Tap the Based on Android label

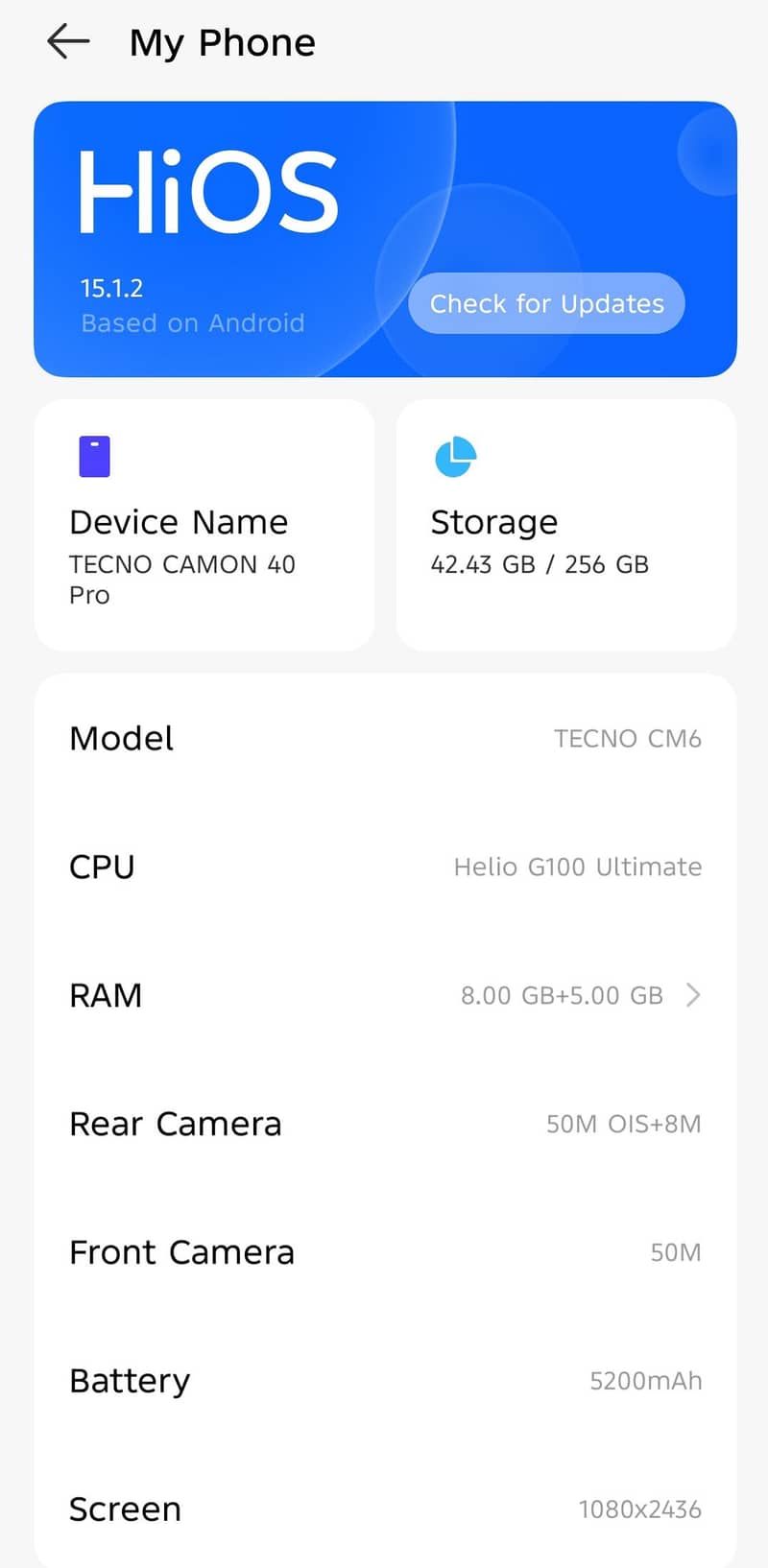[192, 322]
